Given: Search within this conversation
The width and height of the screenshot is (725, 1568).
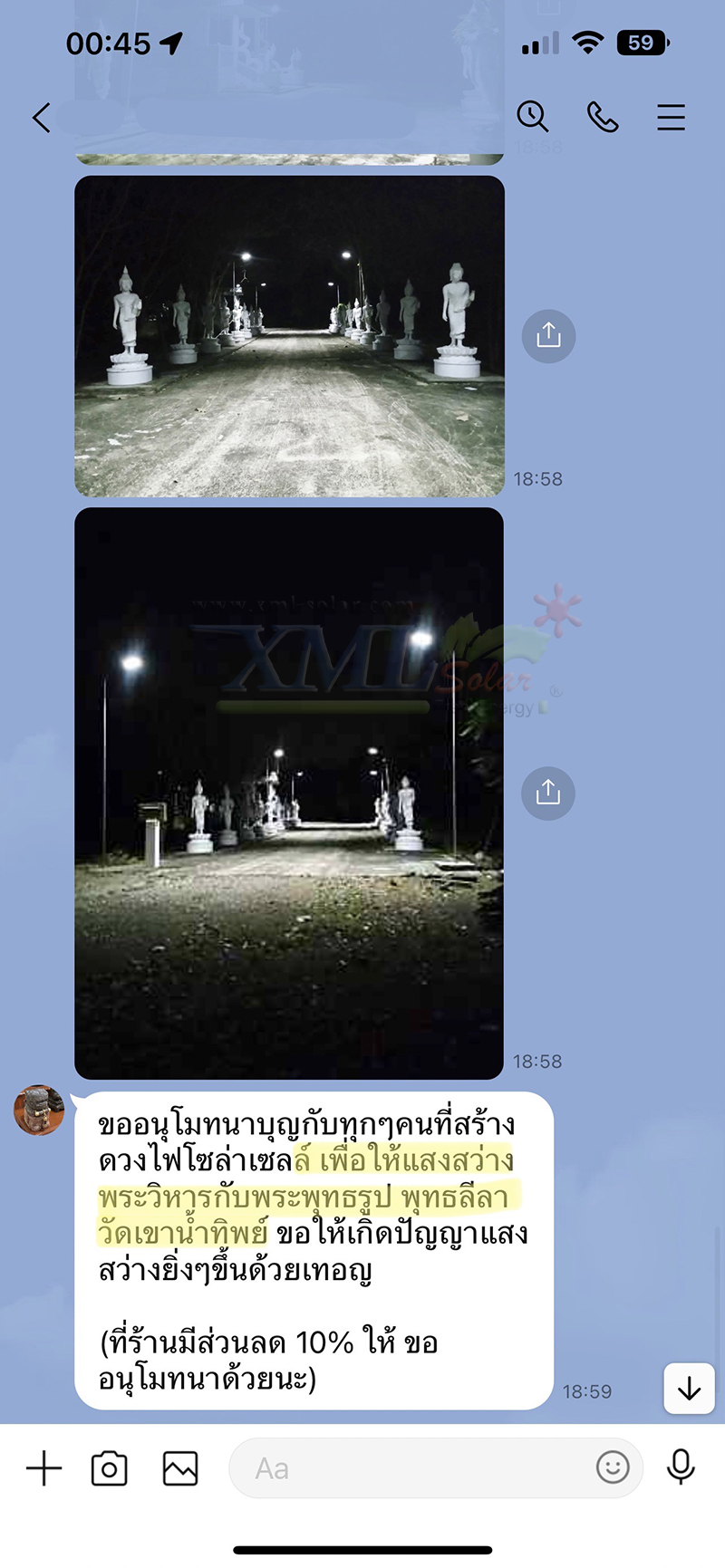Looking at the screenshot, I should [x=532, y=117].
